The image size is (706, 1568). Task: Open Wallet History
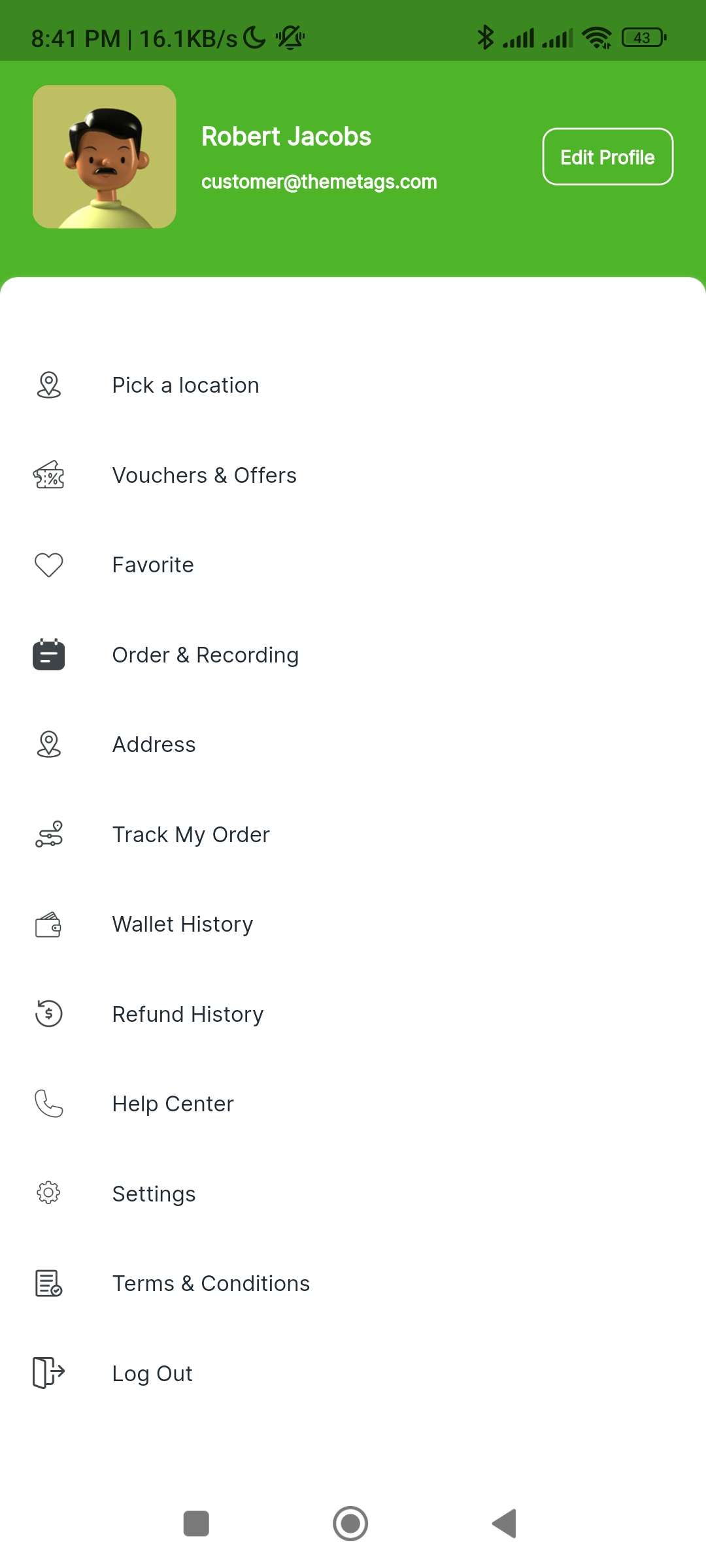pyautogui.click(x=353, y=924)
